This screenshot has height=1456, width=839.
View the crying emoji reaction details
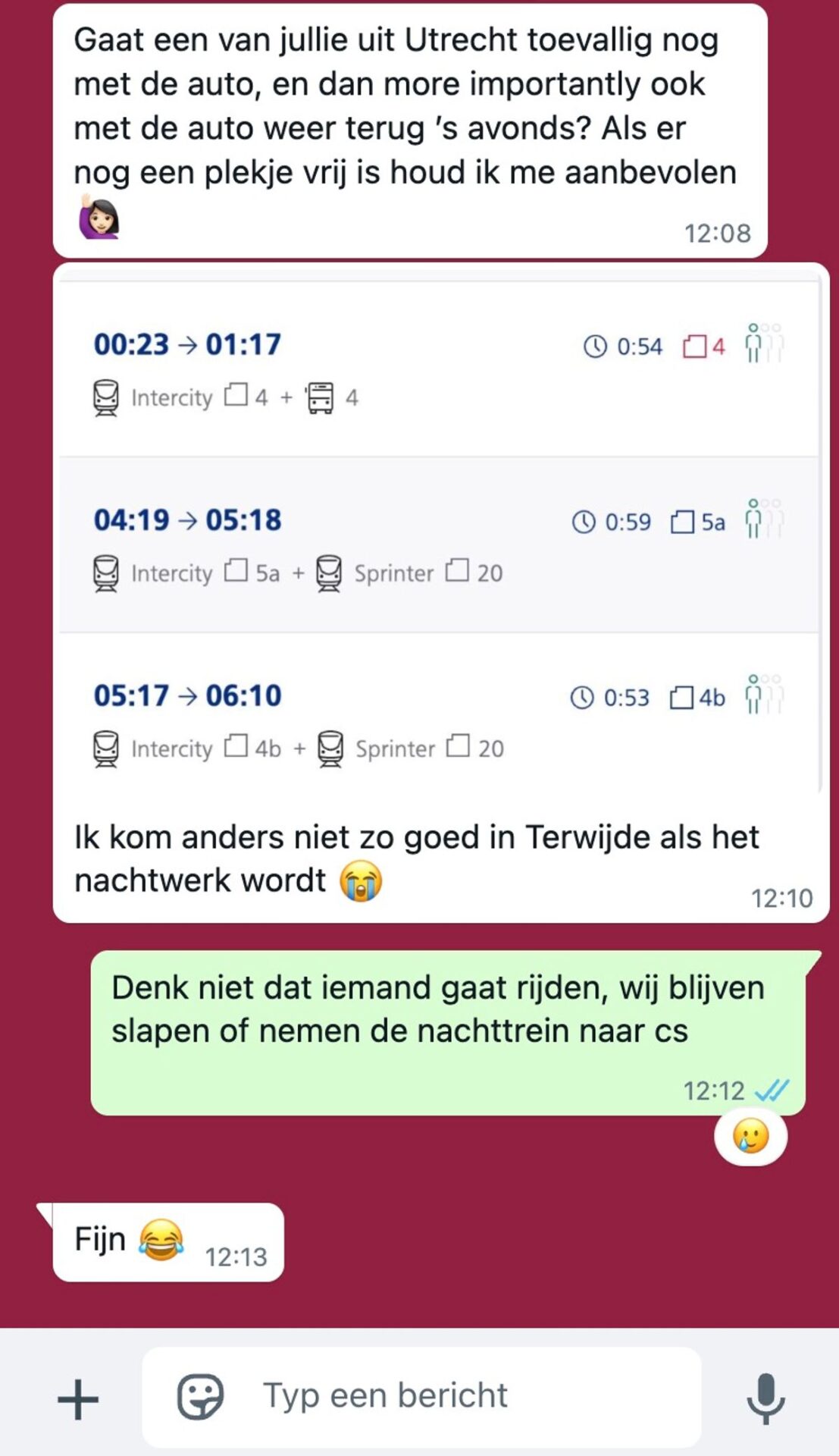pyautogui.click(x=750, y=1137)
